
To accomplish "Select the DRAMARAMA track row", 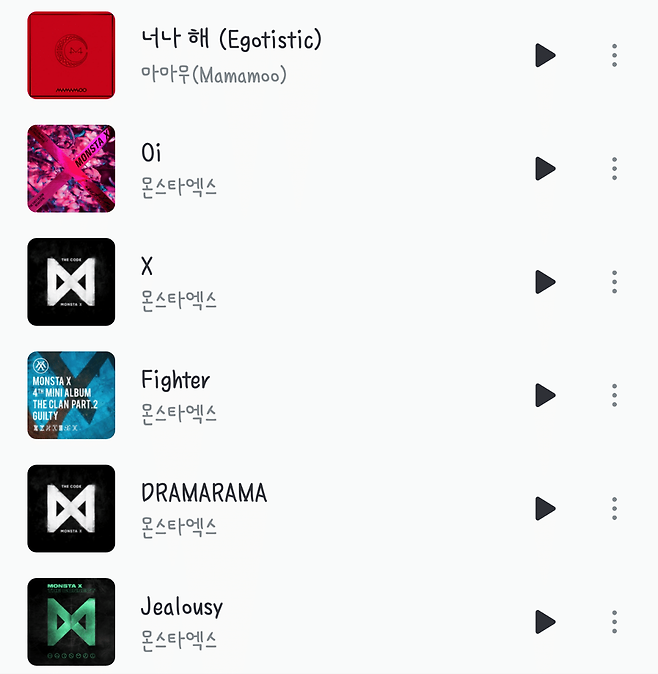I will pos(300,508).
